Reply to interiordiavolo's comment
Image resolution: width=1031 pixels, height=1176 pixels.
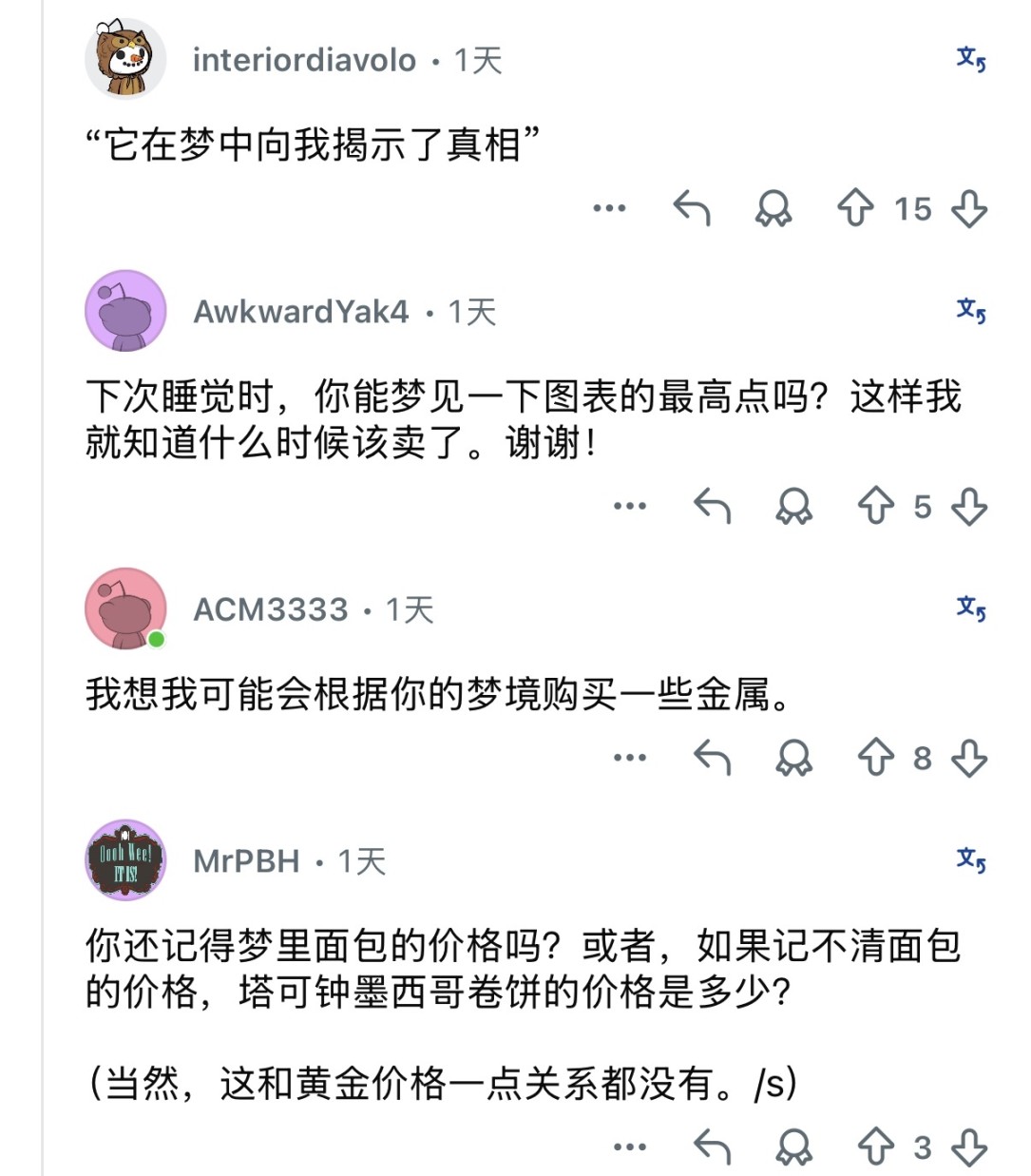coord(692,208)
